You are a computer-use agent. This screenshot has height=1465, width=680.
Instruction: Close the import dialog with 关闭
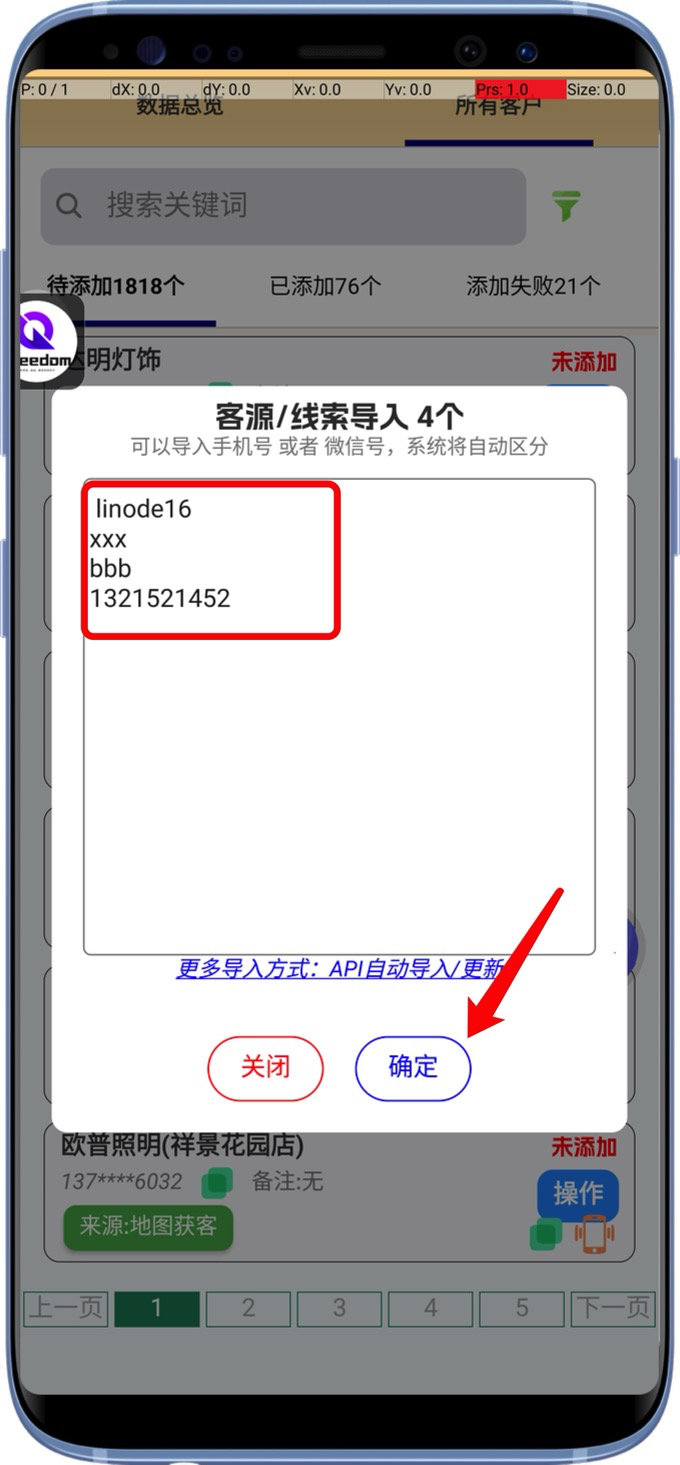[x=265, y=1067]
